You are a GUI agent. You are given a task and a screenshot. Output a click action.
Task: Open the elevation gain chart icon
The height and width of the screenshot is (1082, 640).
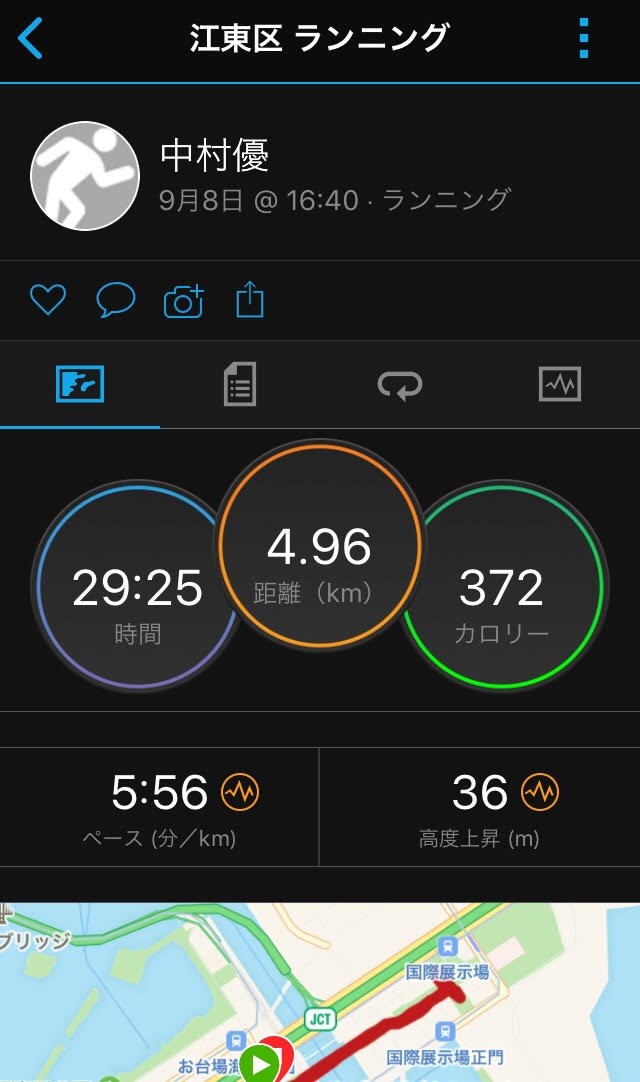coord(540,791)
